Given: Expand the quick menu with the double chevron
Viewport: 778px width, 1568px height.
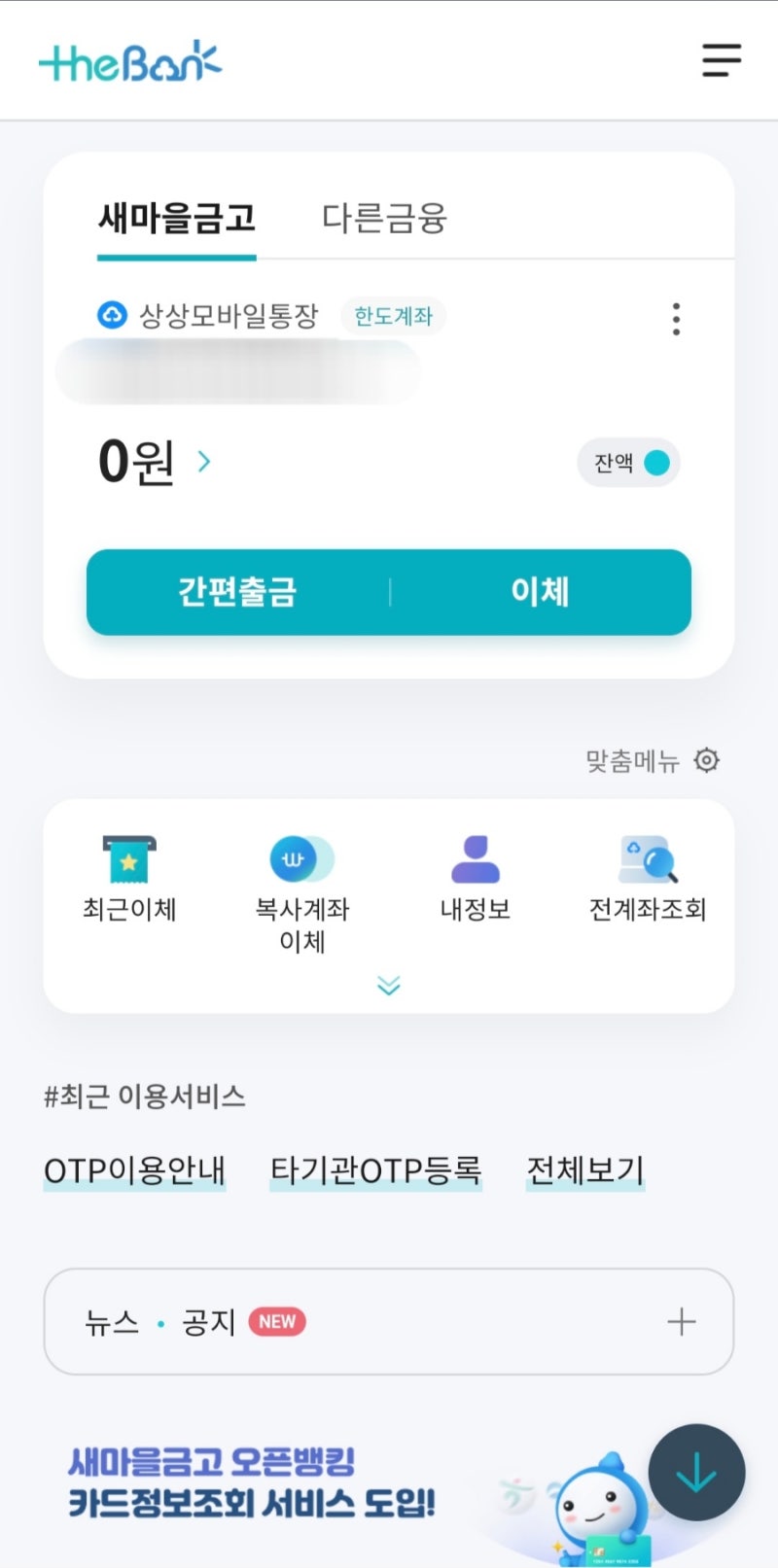Looking at the screenshot, I should [x=389, y=987].
